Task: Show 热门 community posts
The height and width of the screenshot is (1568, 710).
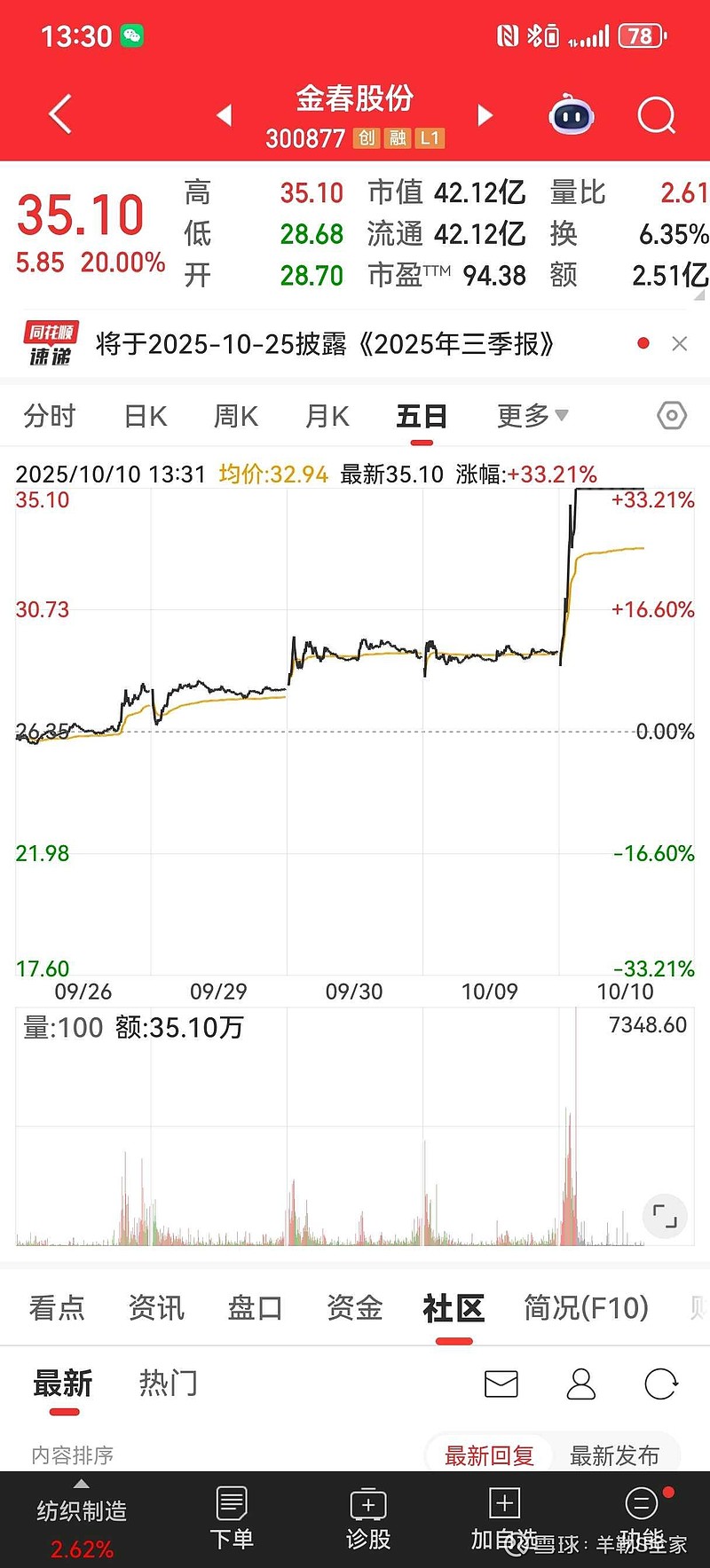Action: [x=169, y=1383]
